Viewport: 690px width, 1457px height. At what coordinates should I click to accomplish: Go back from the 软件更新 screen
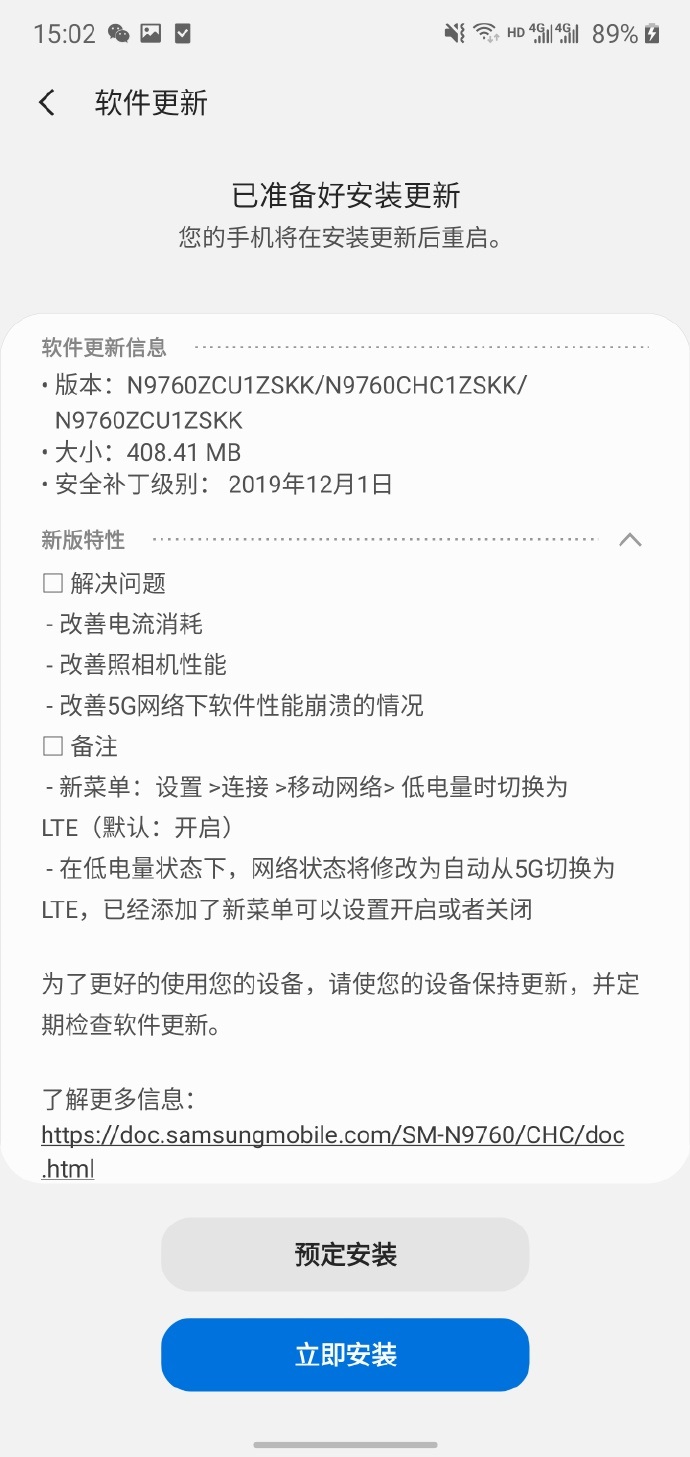click(47, 103)
